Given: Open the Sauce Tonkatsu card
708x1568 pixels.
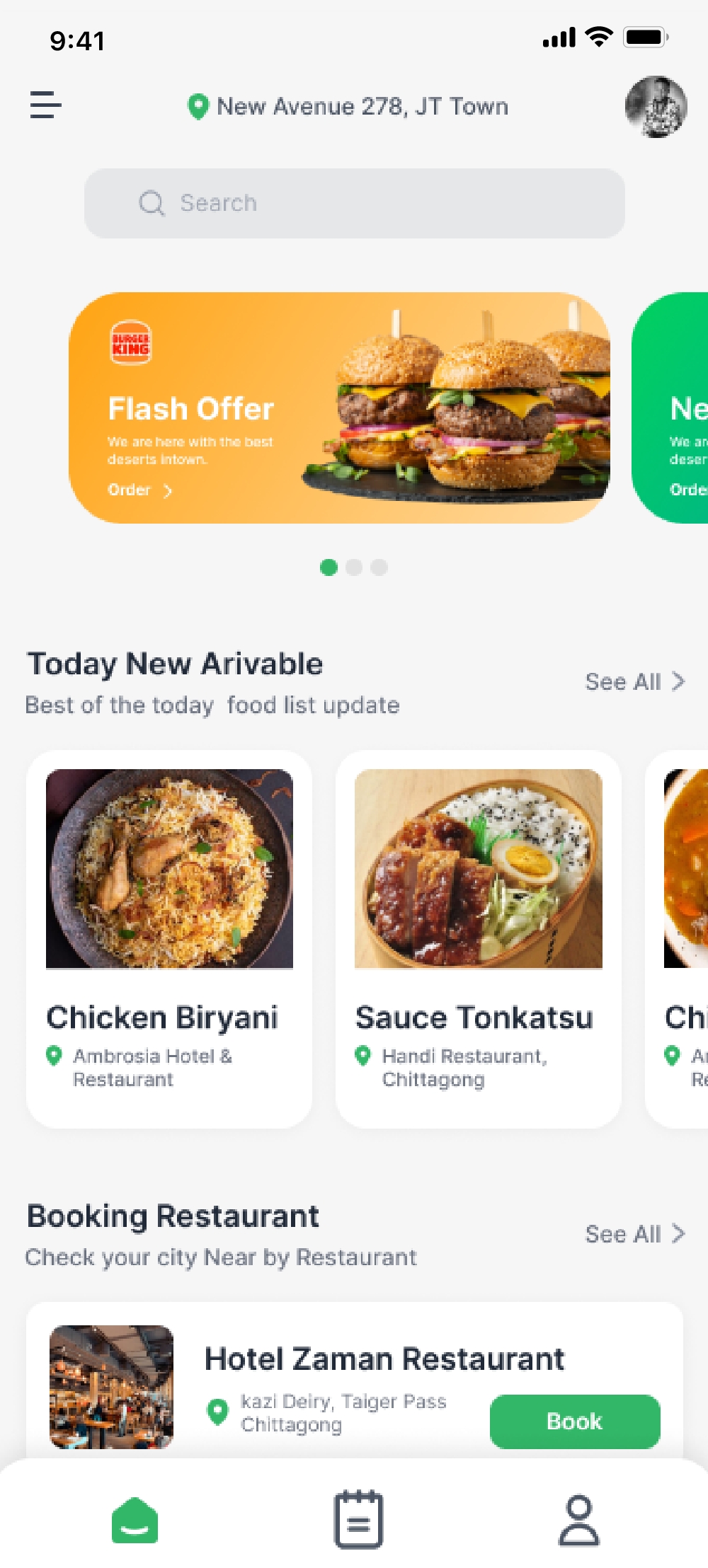Looking at the screenshot, I should click(x=478, y=938).
